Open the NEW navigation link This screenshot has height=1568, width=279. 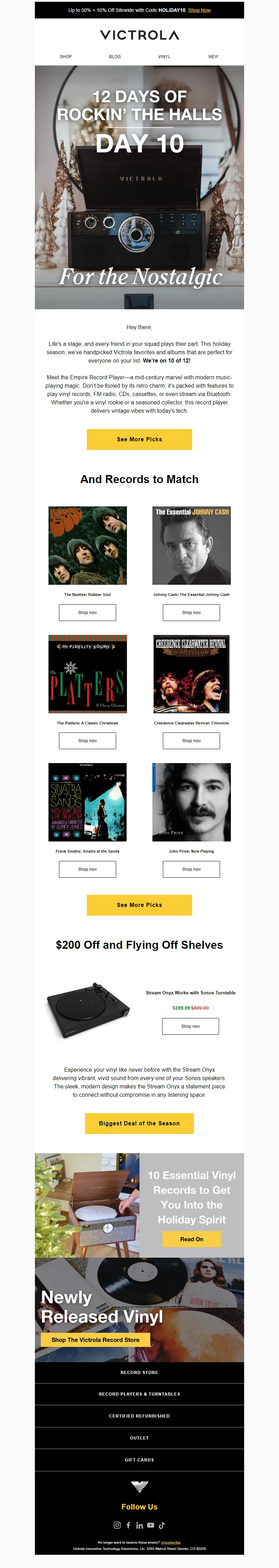tap(213, 57)
